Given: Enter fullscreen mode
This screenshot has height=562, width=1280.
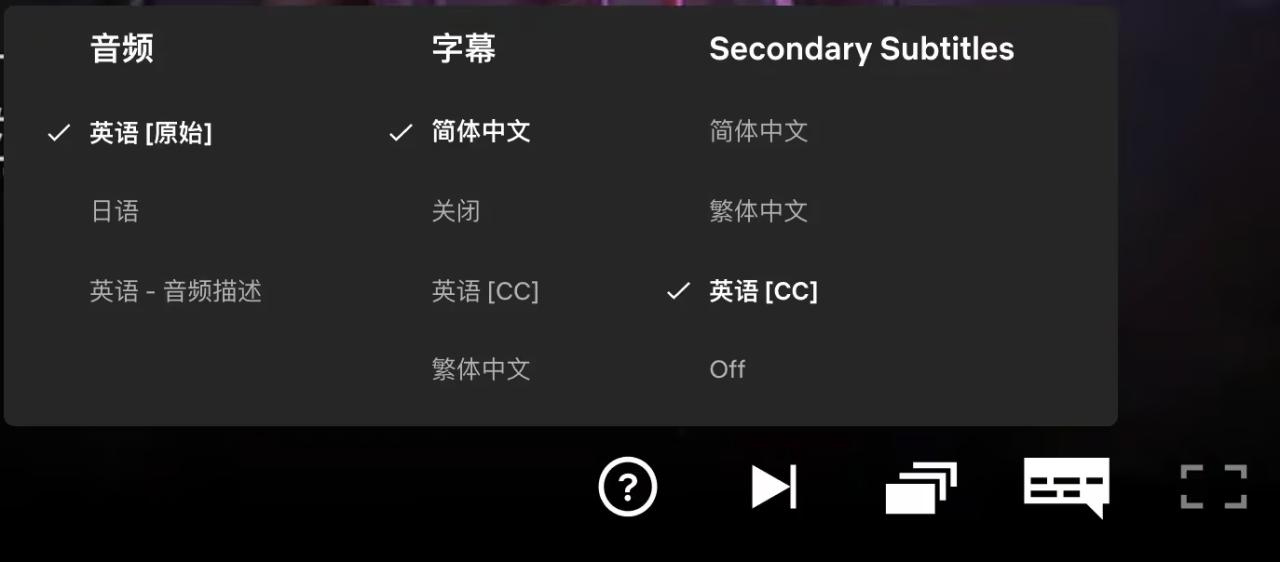Looking at the screenshot, I should [1213, 487].
